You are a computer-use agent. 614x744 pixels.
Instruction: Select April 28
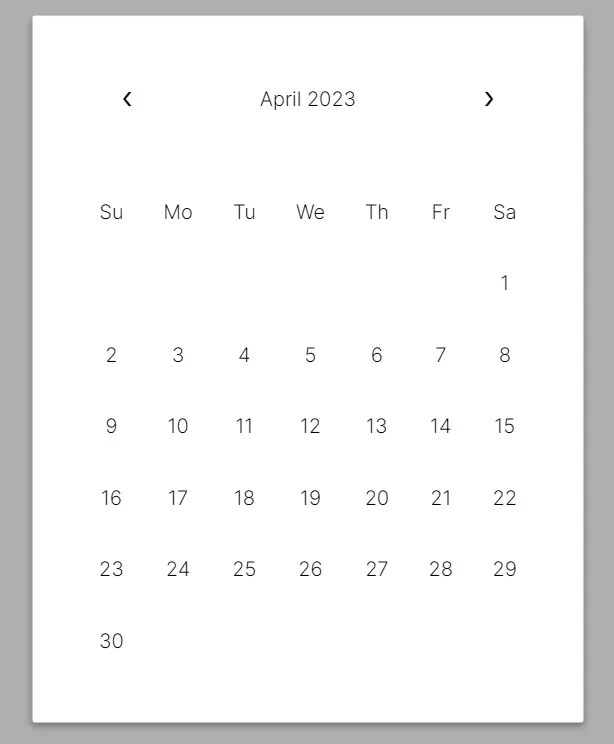441,569
